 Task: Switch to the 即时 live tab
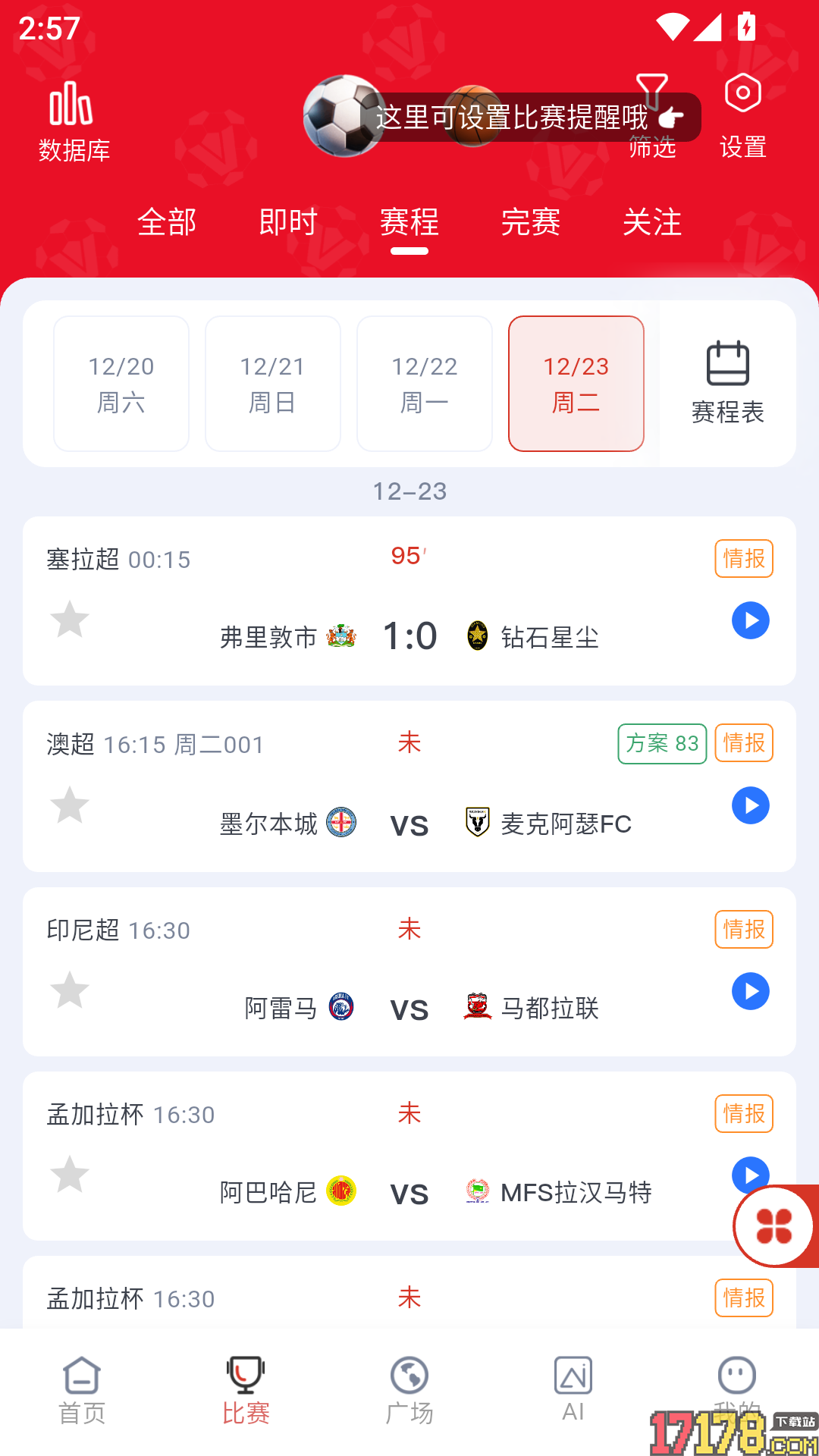click(287, 222)
